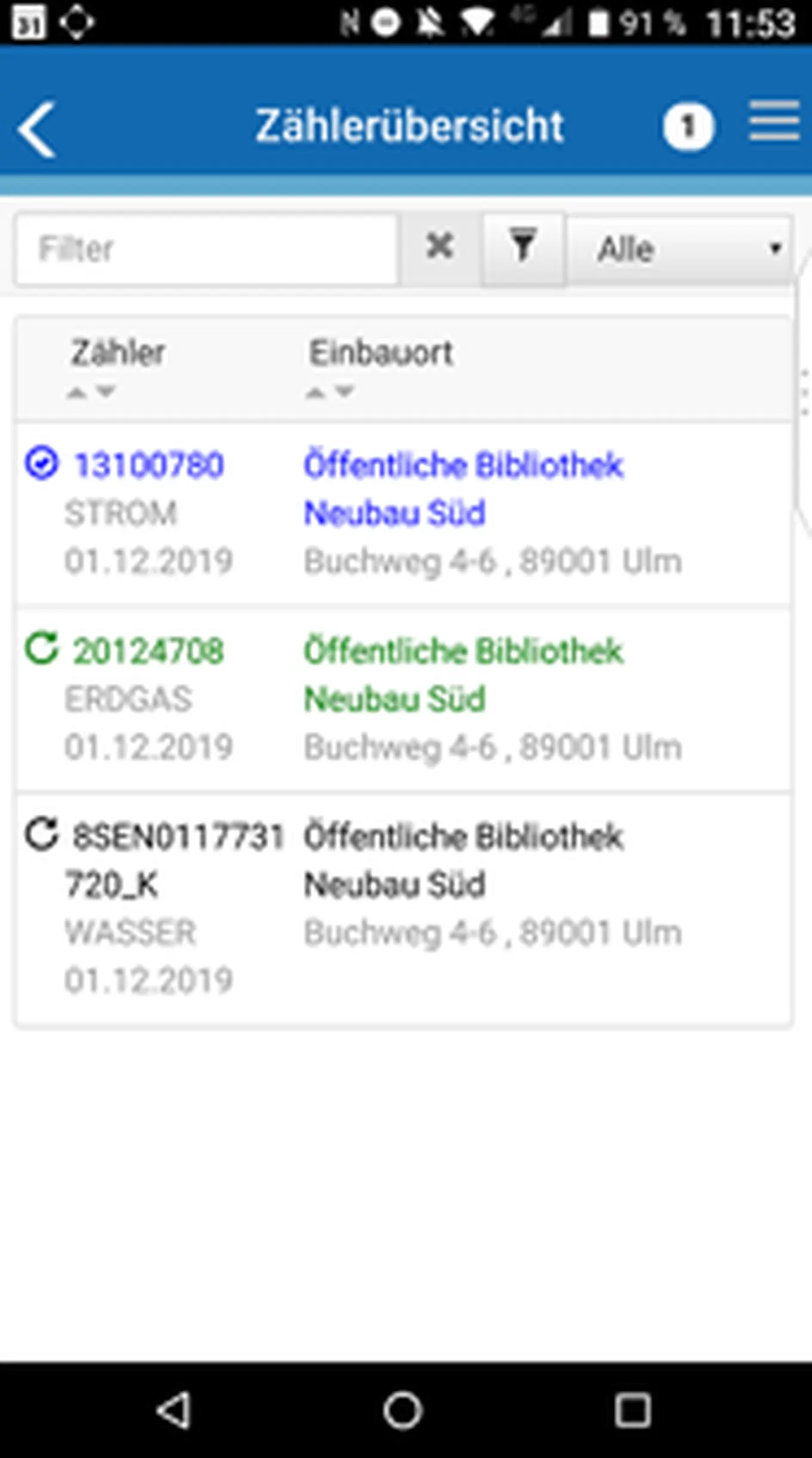Open the hamburger menu
Image resolution: width=812 pixels, height=1458 pixels.
click(774, 121)
